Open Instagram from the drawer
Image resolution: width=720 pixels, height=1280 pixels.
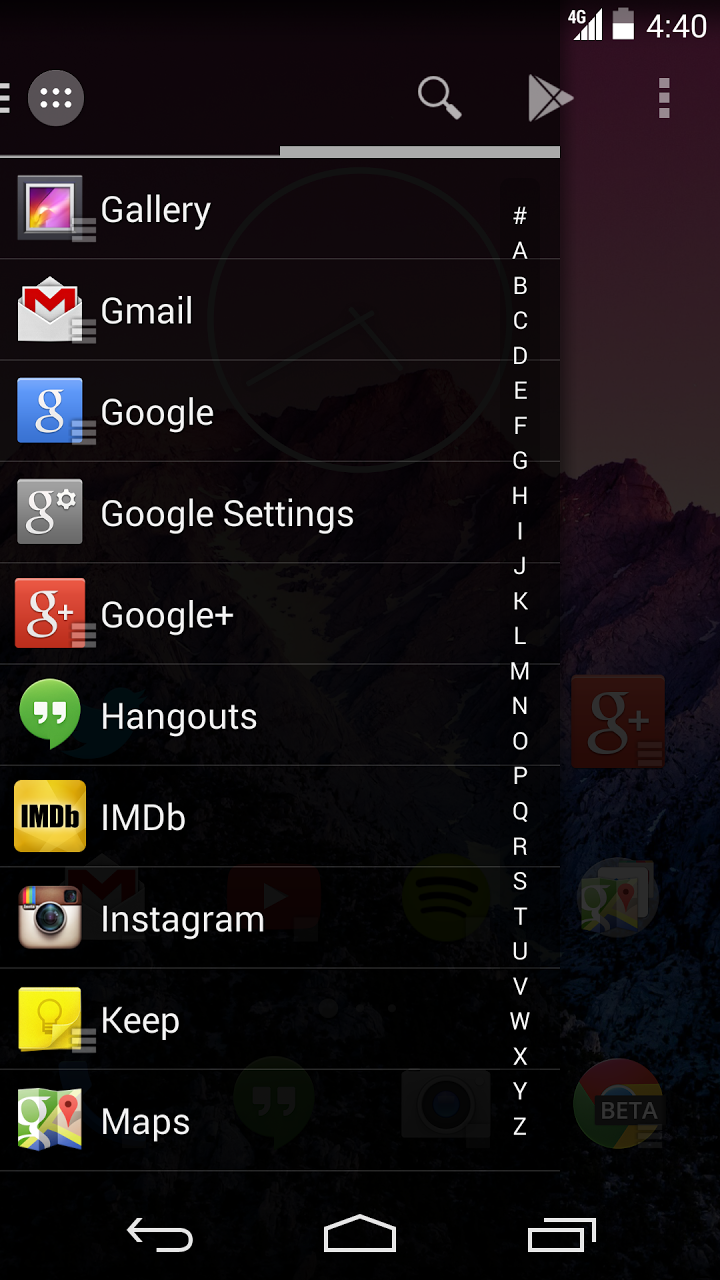[182, 919]
